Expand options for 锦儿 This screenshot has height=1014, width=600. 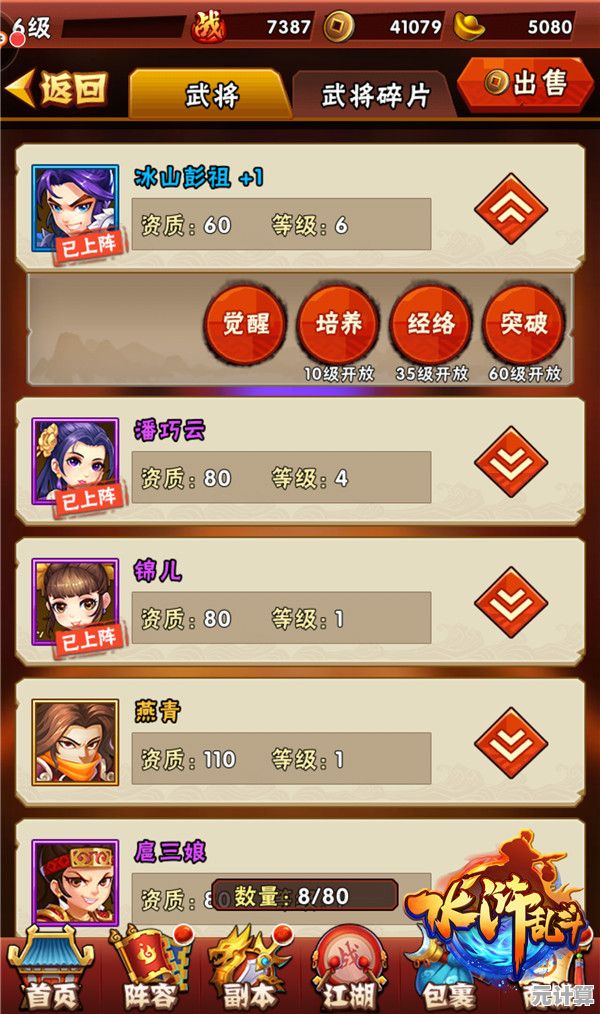(x=510, y=603)
